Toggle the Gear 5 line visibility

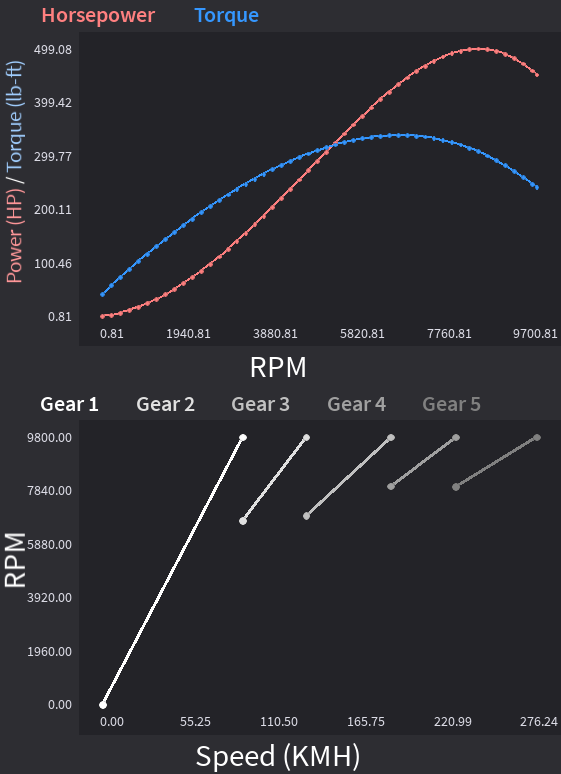point(451,404)
